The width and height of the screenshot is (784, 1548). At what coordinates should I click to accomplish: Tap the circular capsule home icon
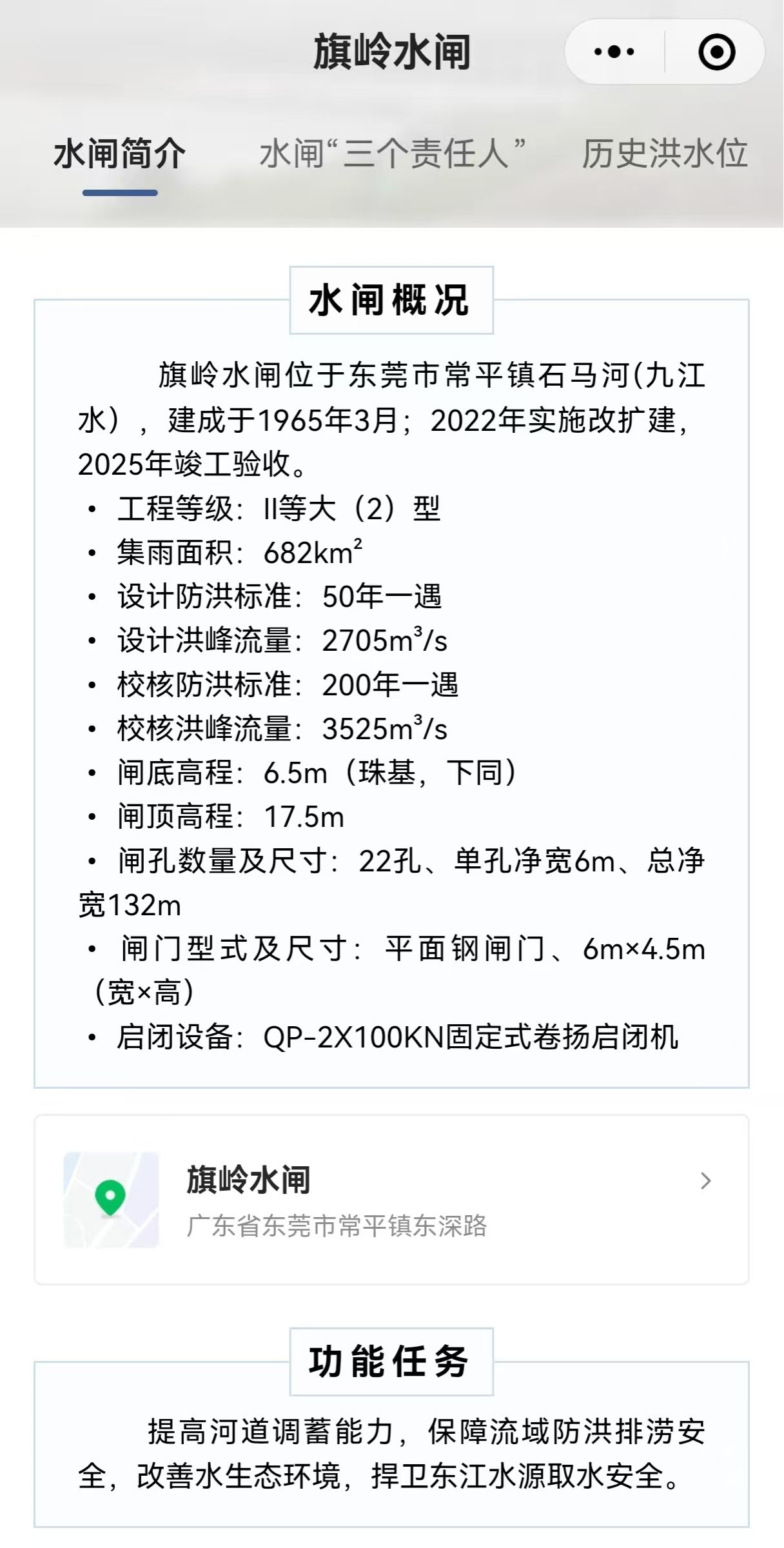point(718,53)
